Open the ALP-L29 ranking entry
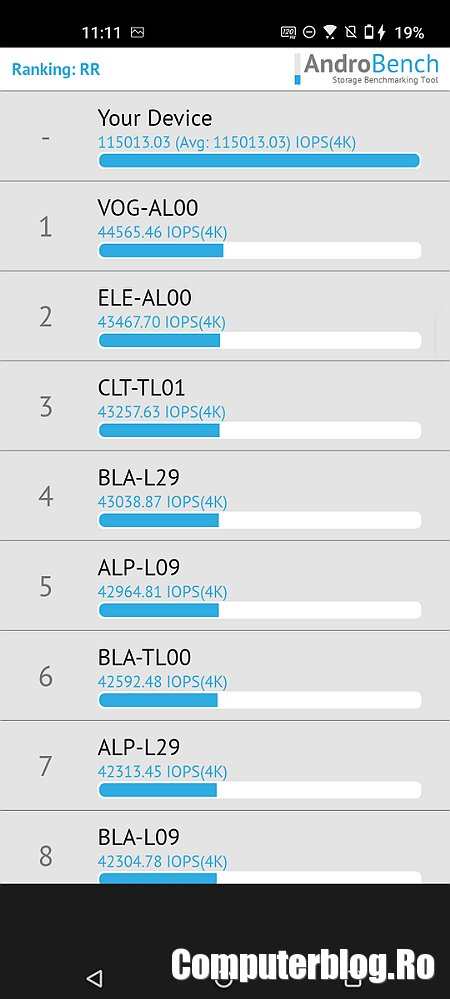The width and height of the screenshot is (450, 999). (225, 766)
